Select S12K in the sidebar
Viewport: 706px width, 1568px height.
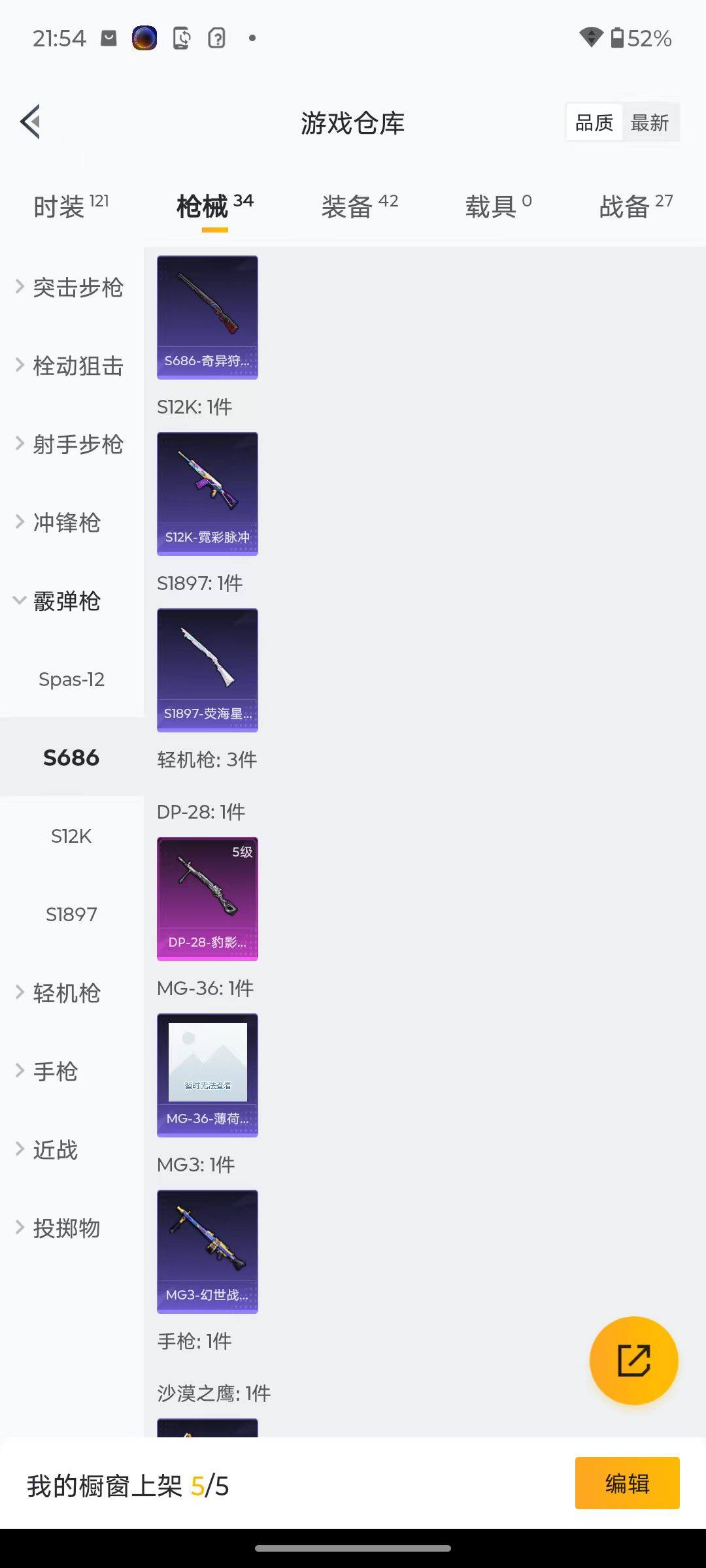click(71, 836)
